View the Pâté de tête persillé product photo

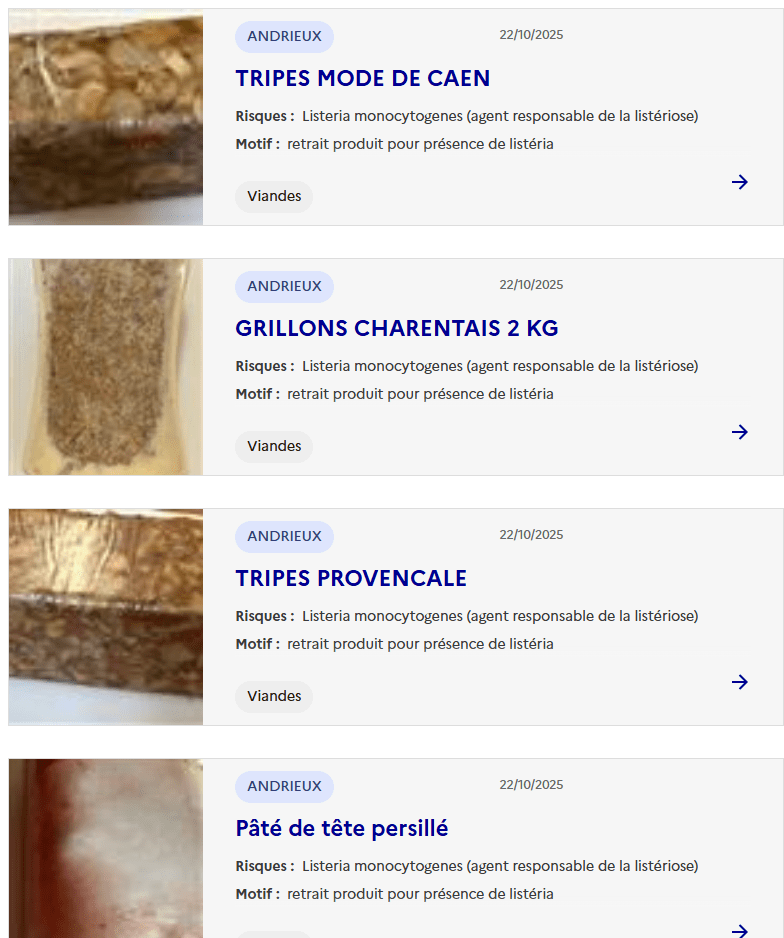coord(106,848)
